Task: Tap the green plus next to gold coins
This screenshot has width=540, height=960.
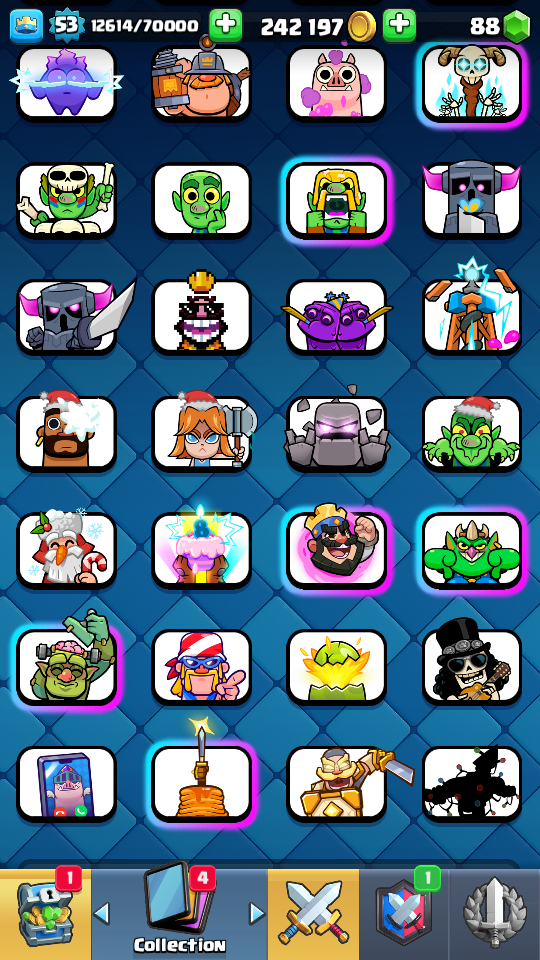Action: point(399,26)
